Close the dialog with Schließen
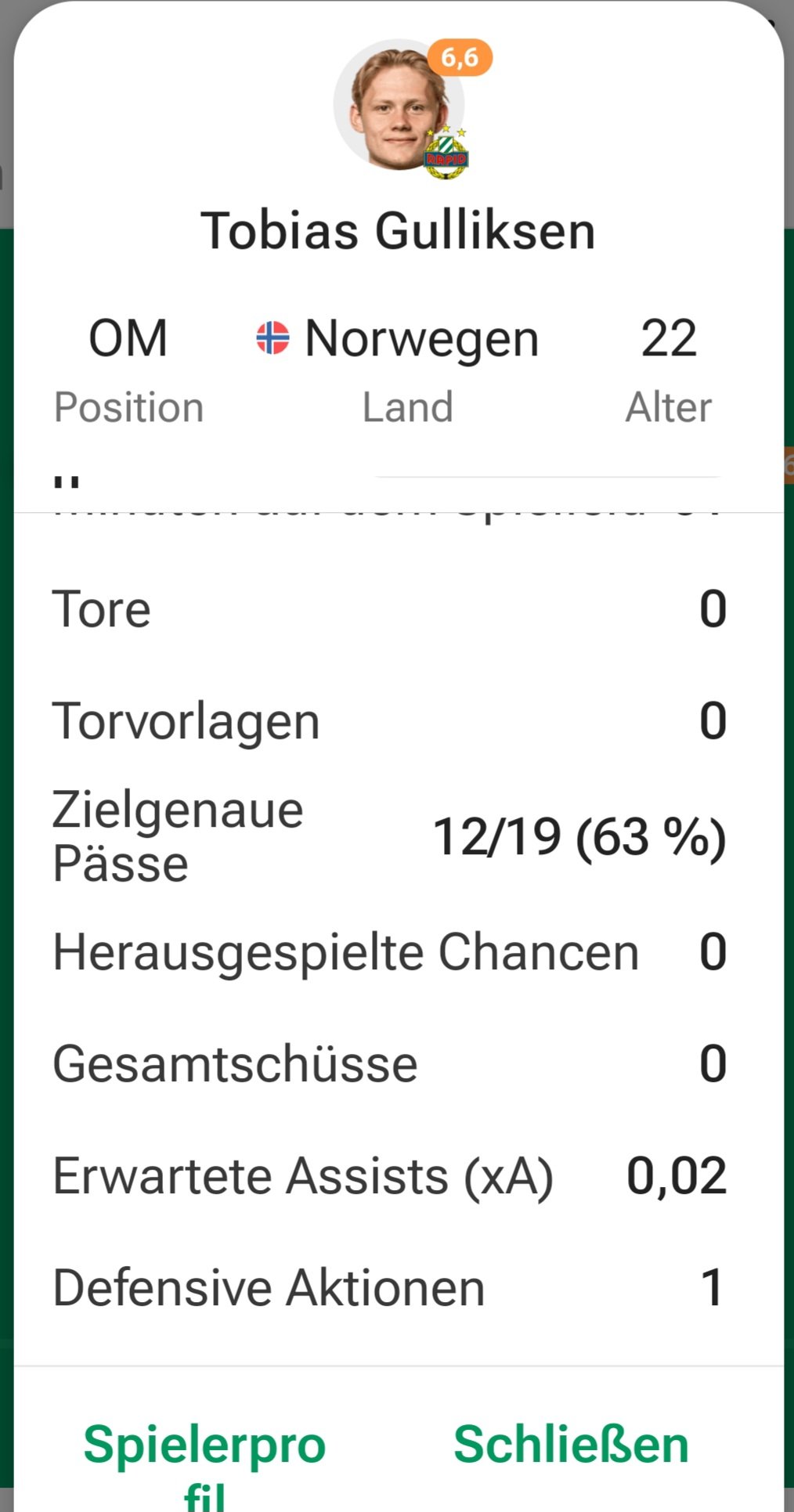Screen dimensions: 794x1512 pos(571,1443)
